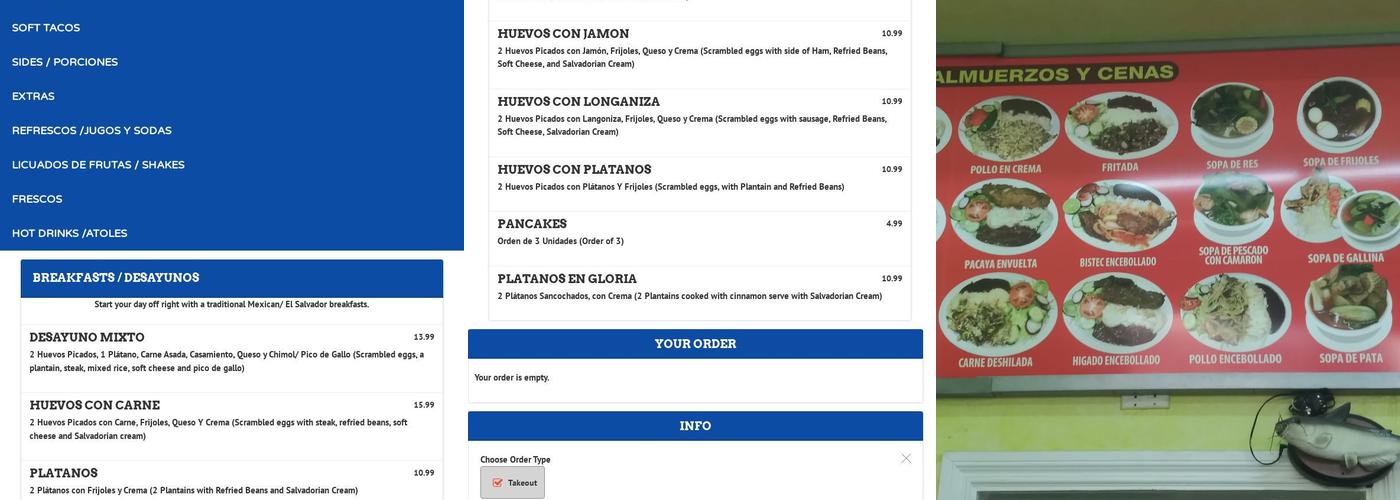Image resolution: width=1400 pixels, height=500 pixels.
Task: Open the Soft Tacos category
Action: [x=46, y=28]
